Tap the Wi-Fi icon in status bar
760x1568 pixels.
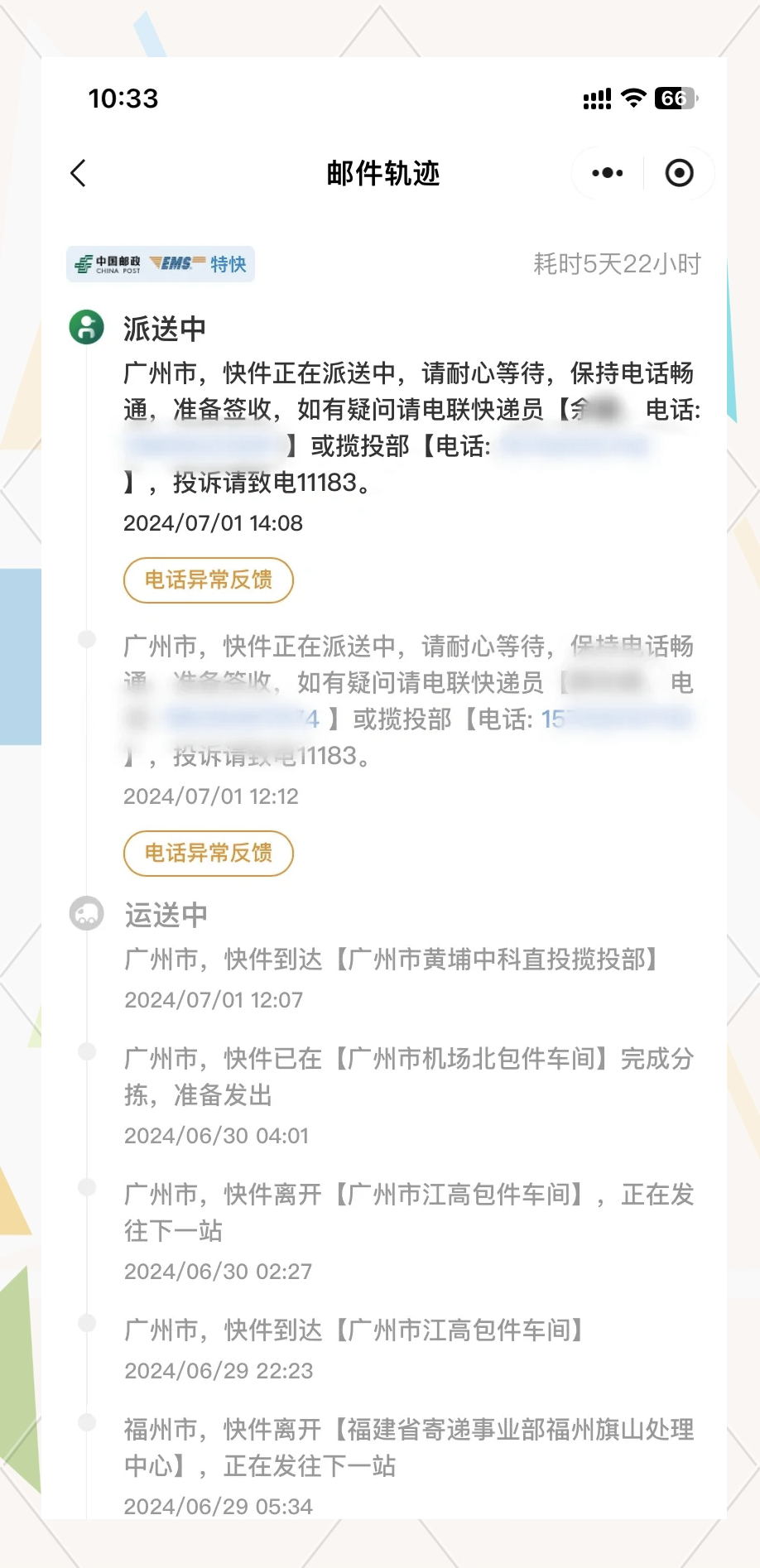coord(633,99)
